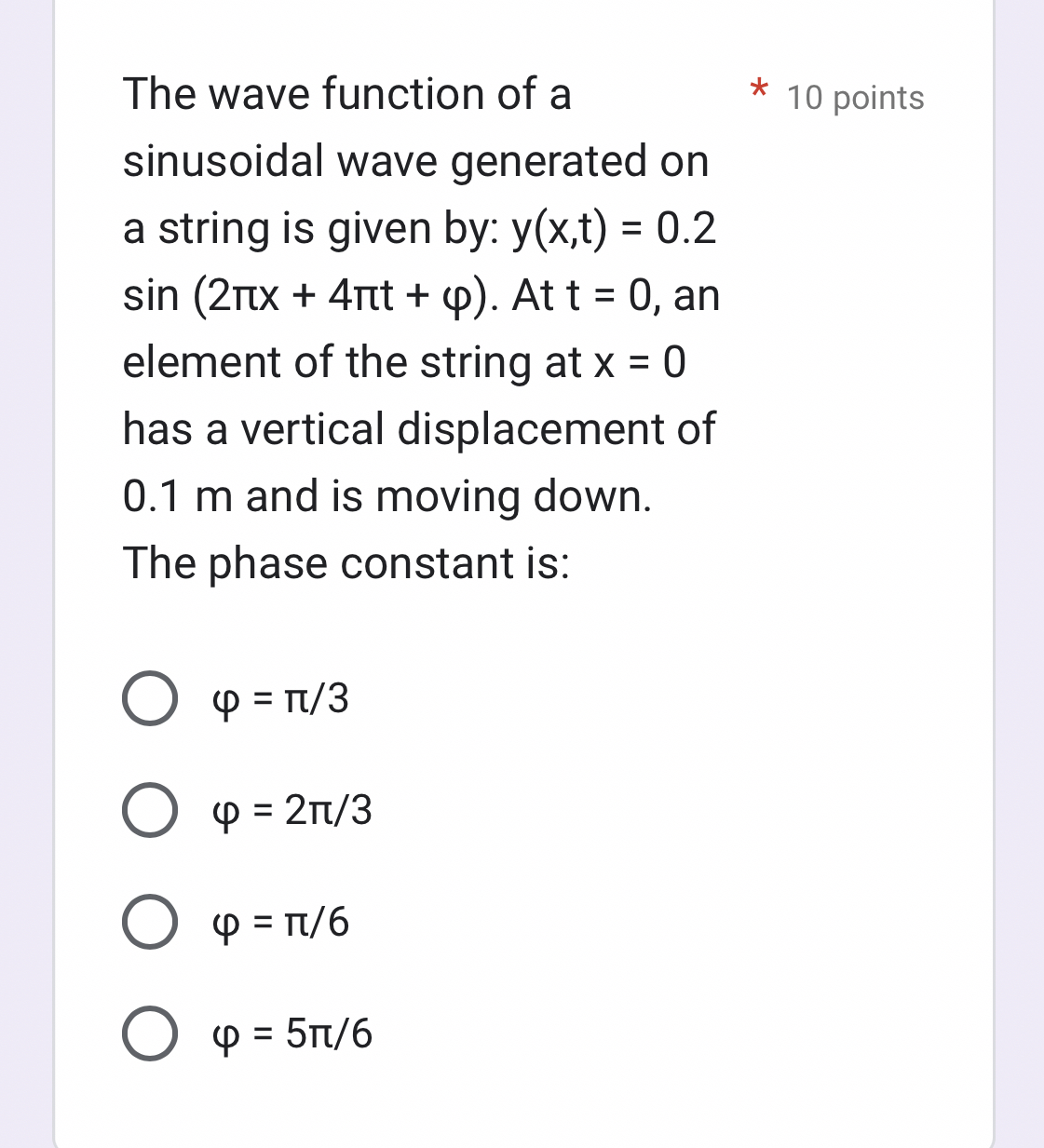Click the phrase 'The phase constant is:'
The height and width of the screenshot is (1148, 1044).
pyautogui.click(x=346, y=561)
